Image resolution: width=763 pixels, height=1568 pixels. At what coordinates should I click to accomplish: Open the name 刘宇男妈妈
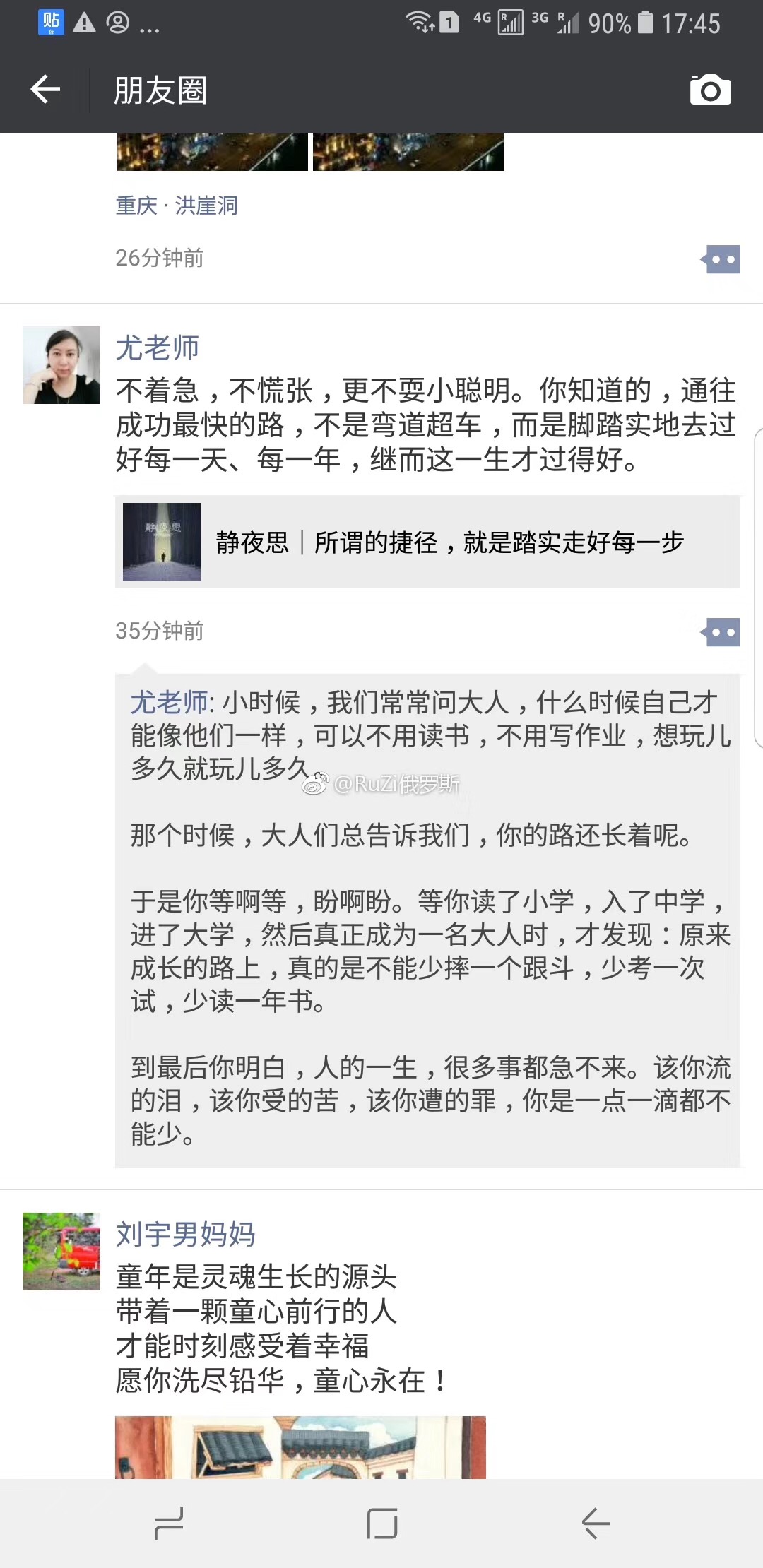[x=185, y=1234]
